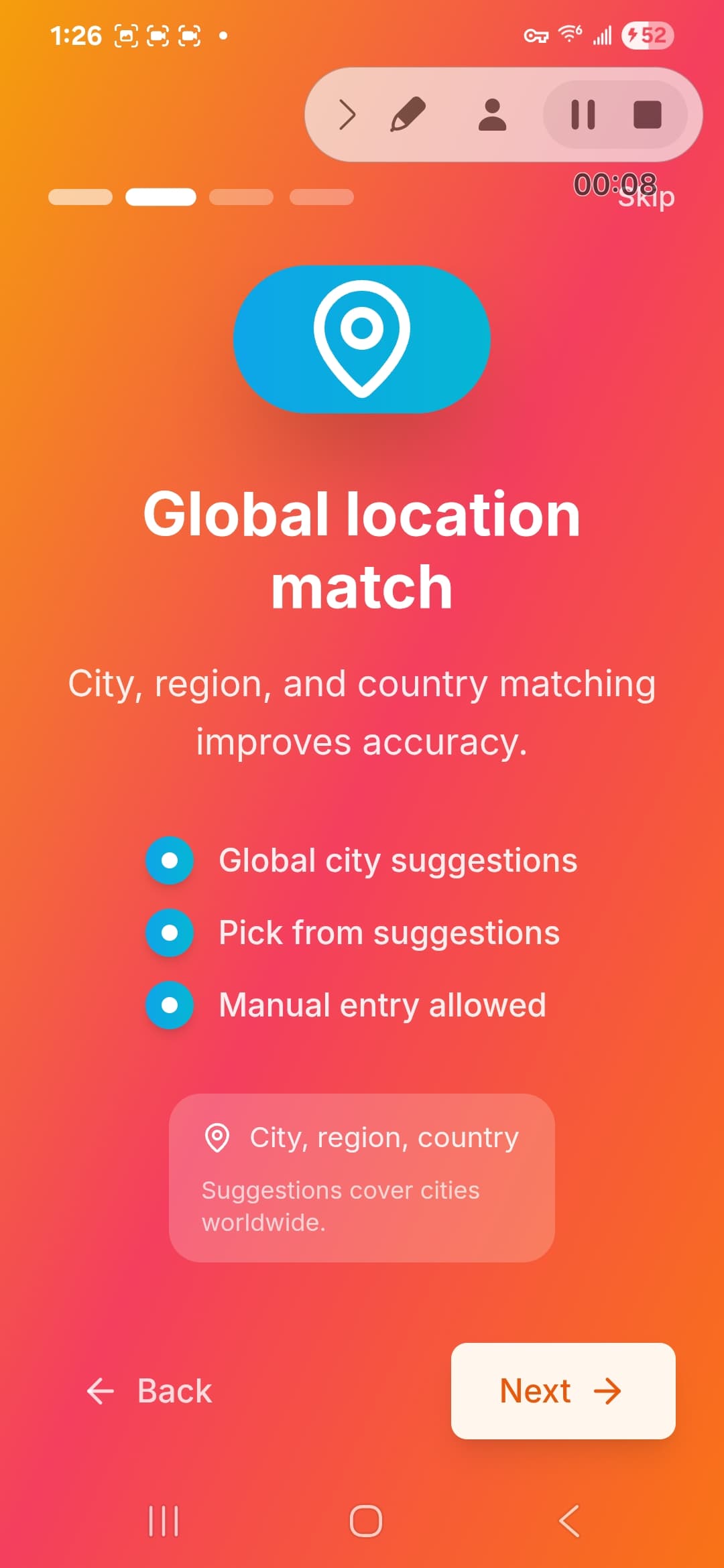Go back to the previous onboarding page

tap(149, 1391)
